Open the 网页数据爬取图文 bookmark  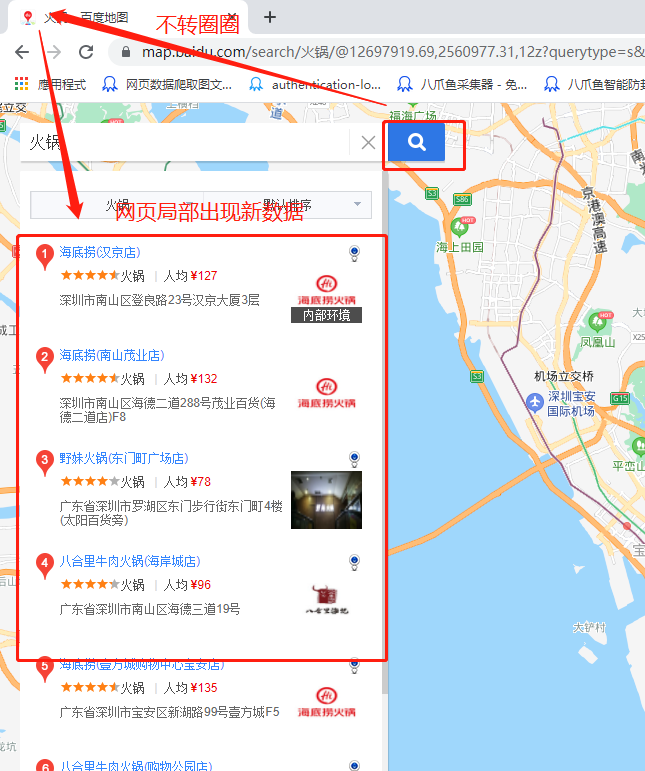point(170,84)
